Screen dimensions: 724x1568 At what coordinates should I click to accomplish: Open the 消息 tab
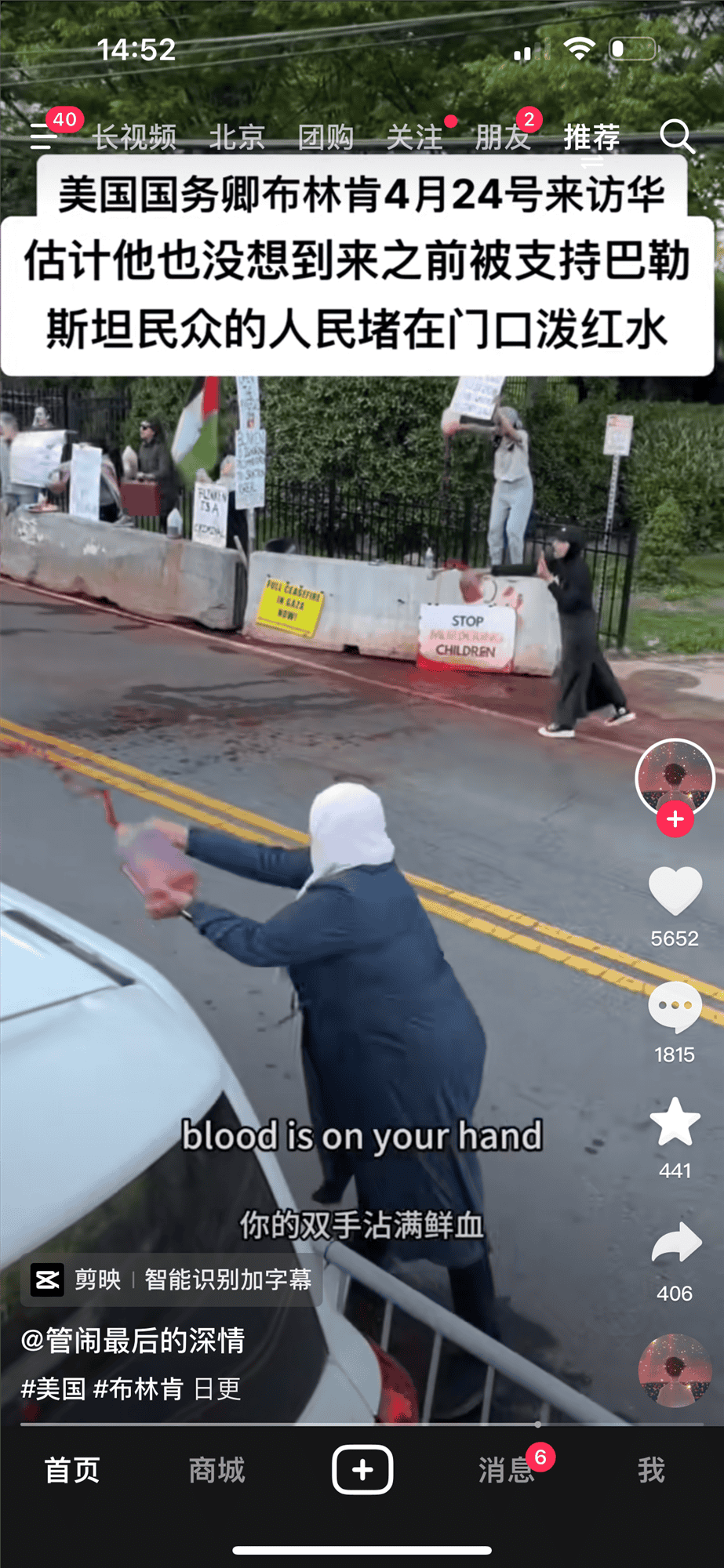[x=506, y=1470]
